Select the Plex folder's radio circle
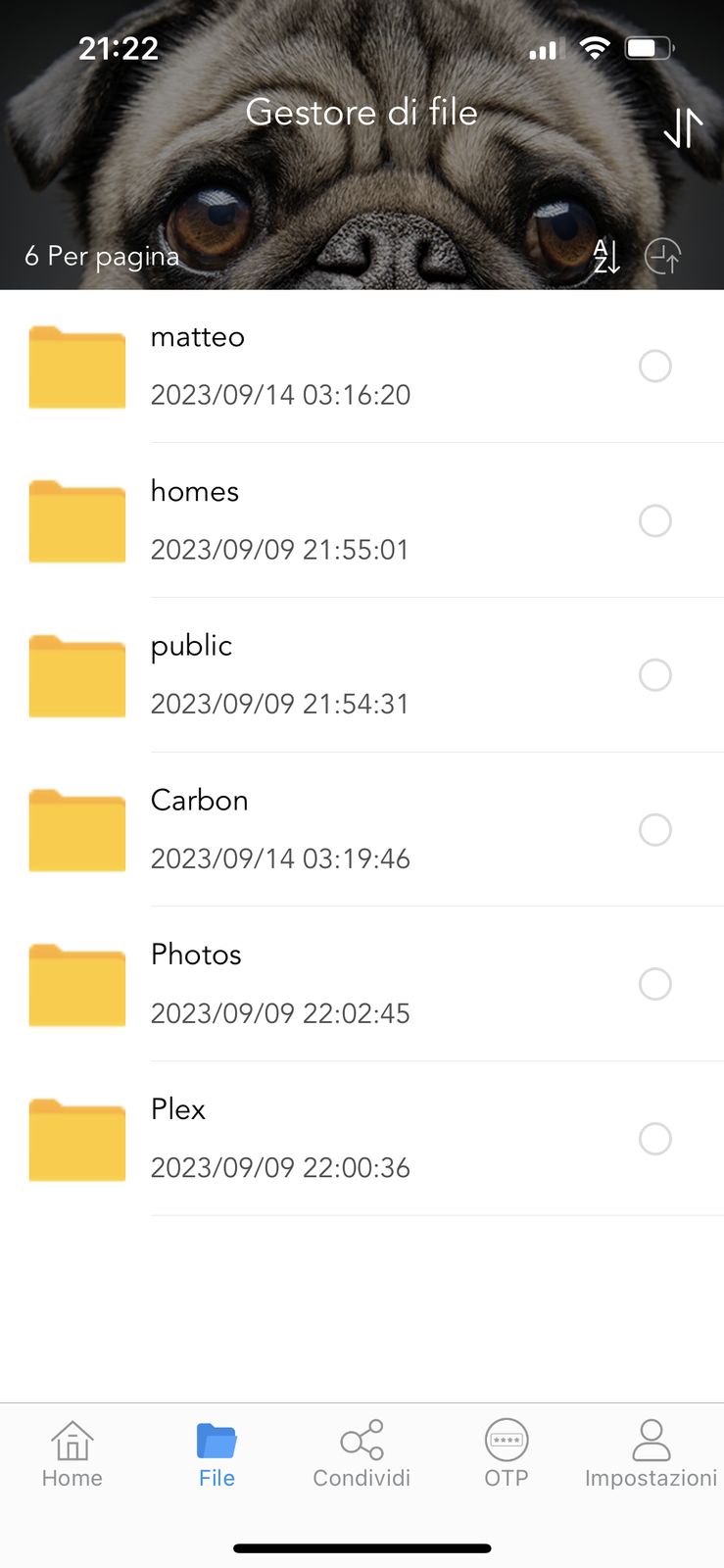 654,1139
